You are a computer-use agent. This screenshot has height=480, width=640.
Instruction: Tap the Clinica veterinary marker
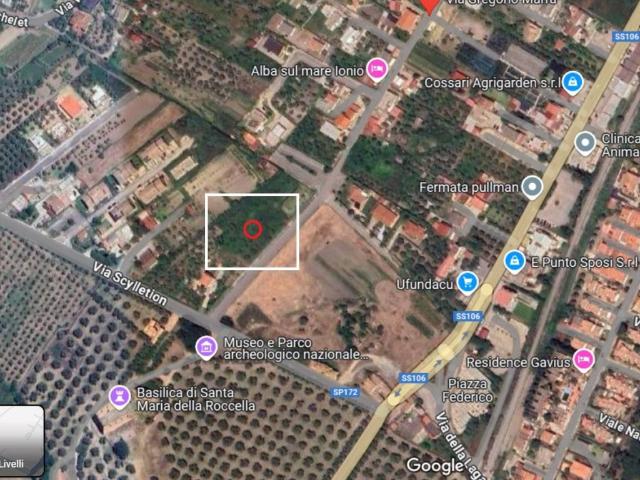[x=586, y=144]
